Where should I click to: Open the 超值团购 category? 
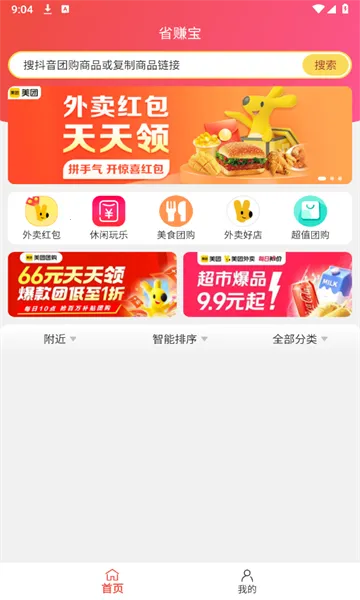(310, 218)
